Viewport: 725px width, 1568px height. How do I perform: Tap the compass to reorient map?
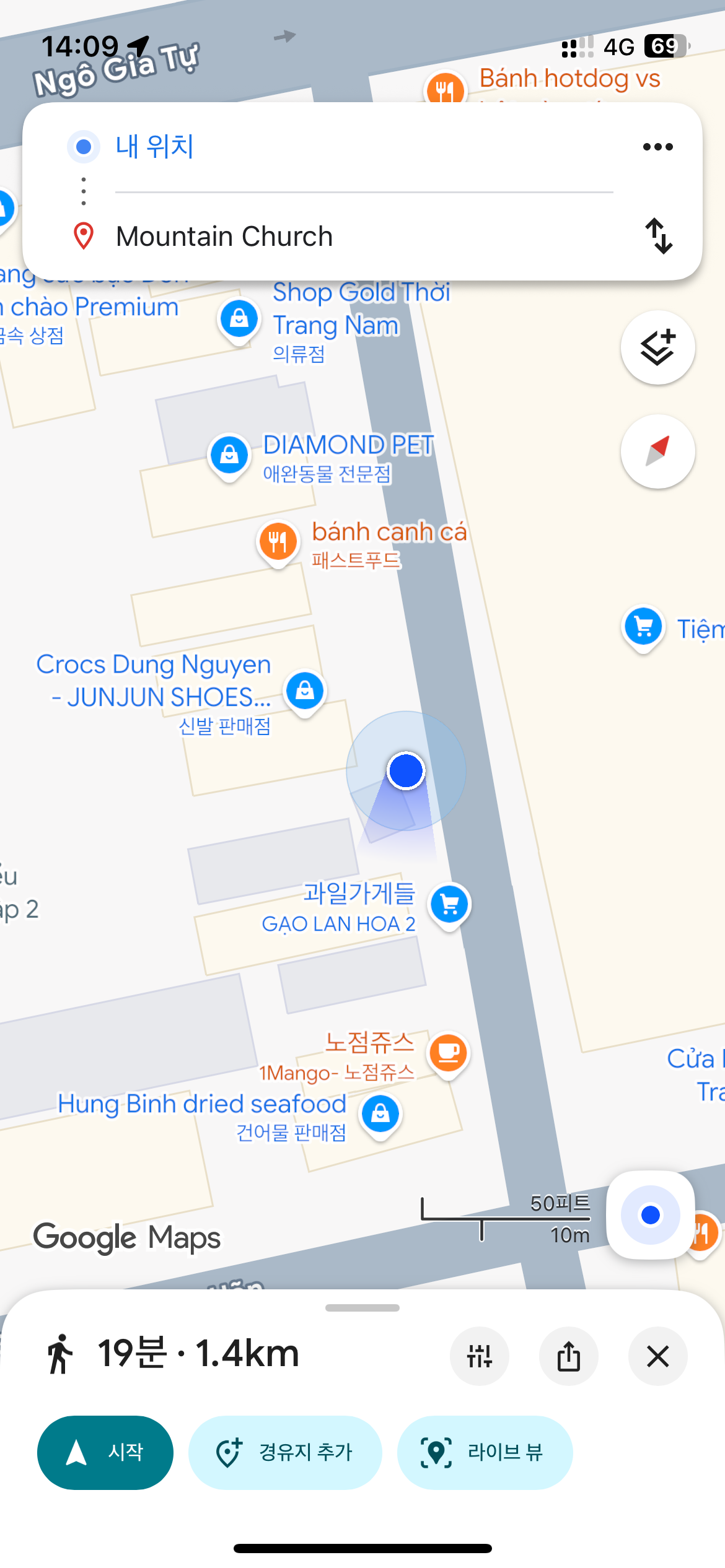point(657,451)
